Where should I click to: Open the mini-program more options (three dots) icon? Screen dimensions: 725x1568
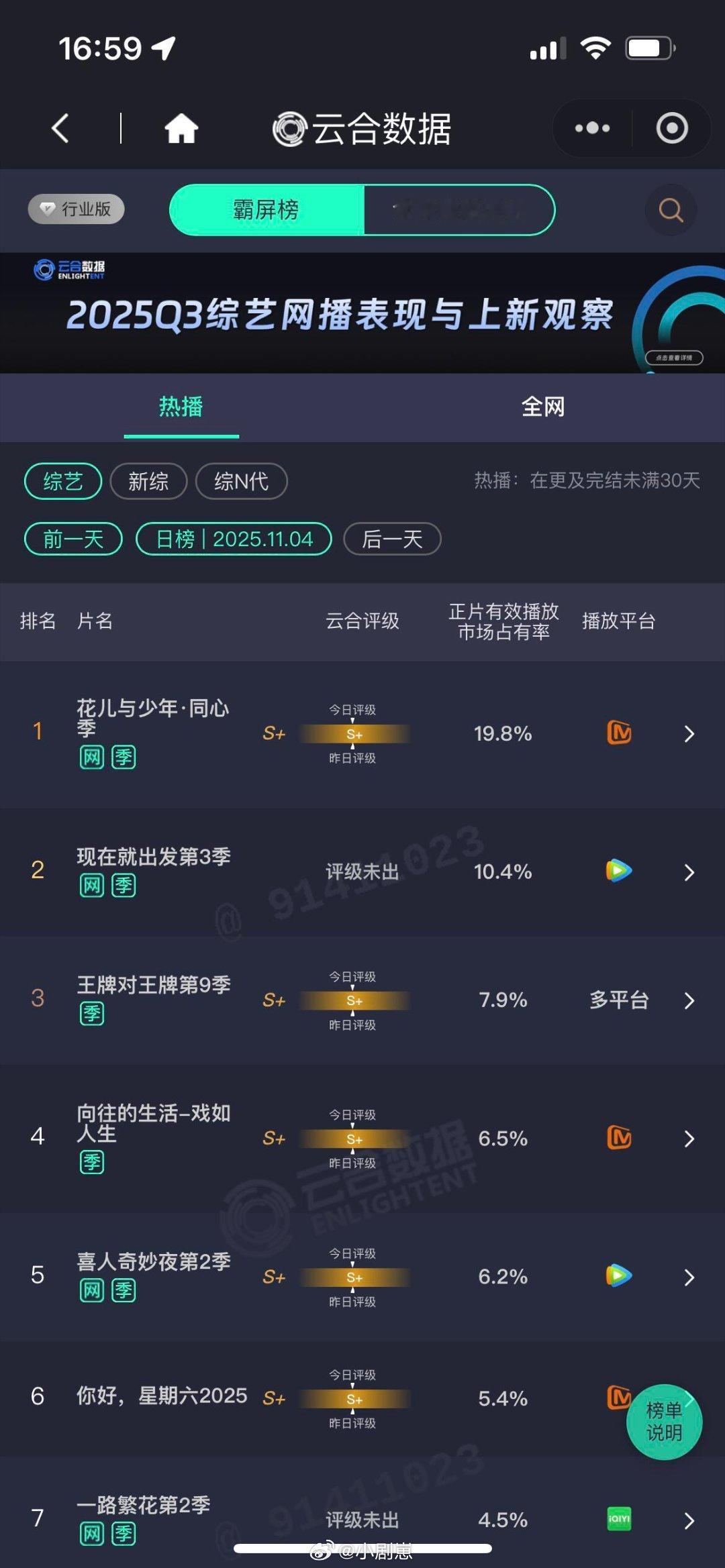click(x=591, y=127)
